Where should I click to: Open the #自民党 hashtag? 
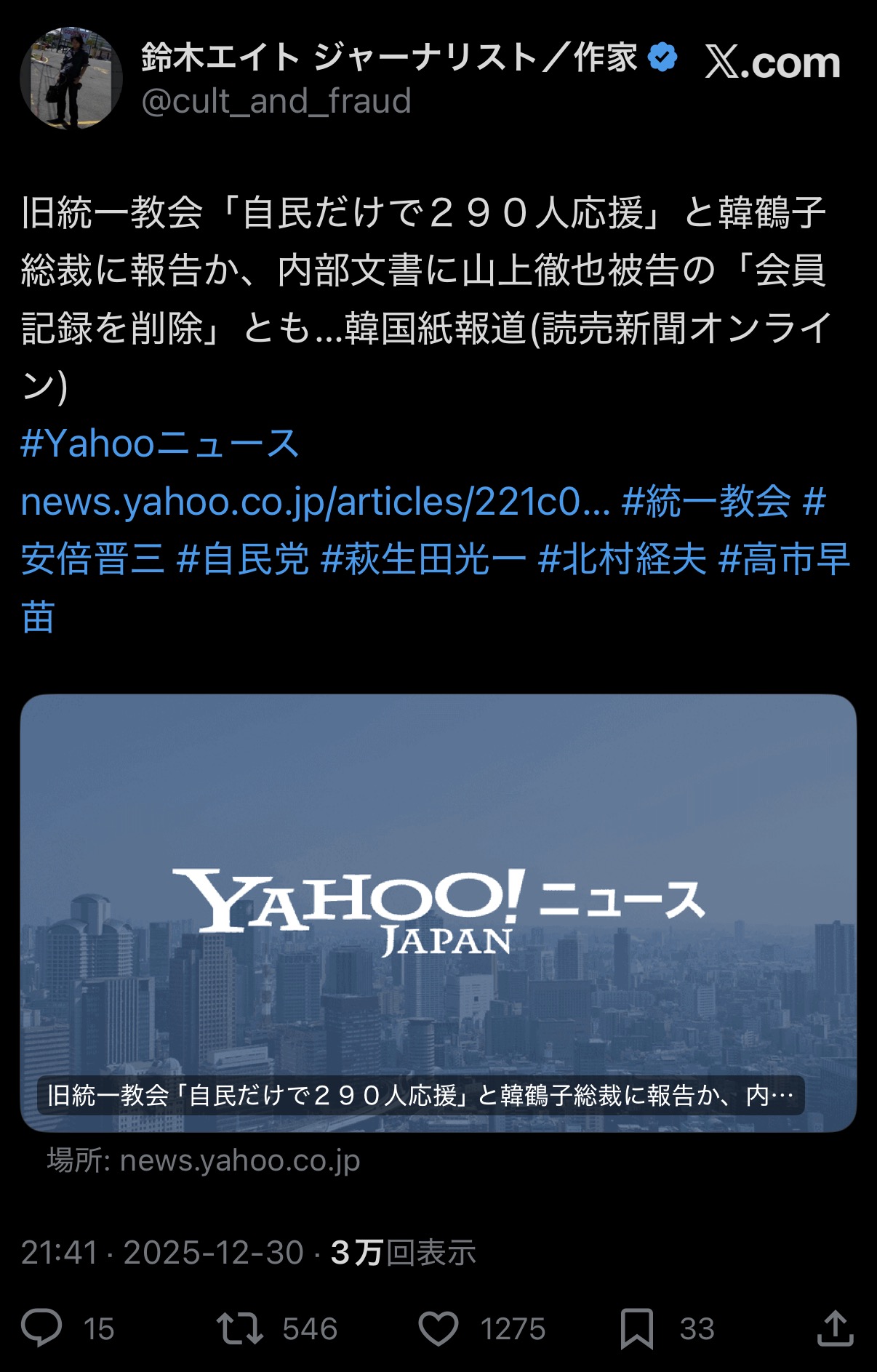click(x=243, y=560)
